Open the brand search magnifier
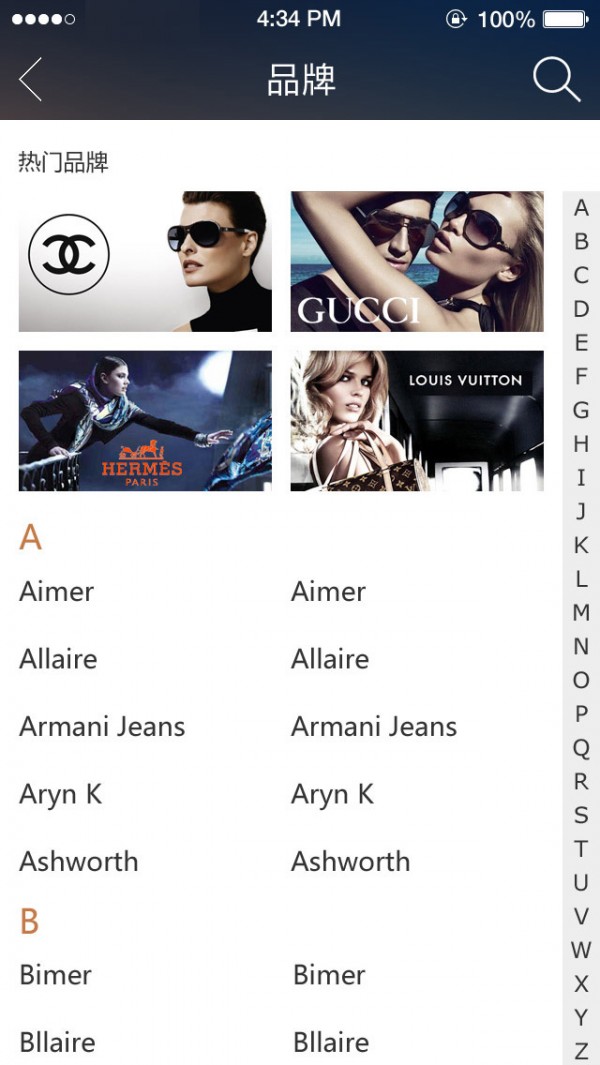 (556, 79)
